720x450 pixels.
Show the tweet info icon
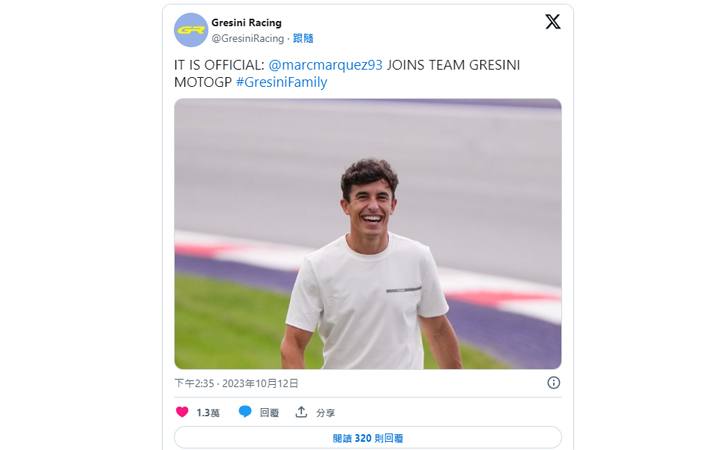(553, 383)
